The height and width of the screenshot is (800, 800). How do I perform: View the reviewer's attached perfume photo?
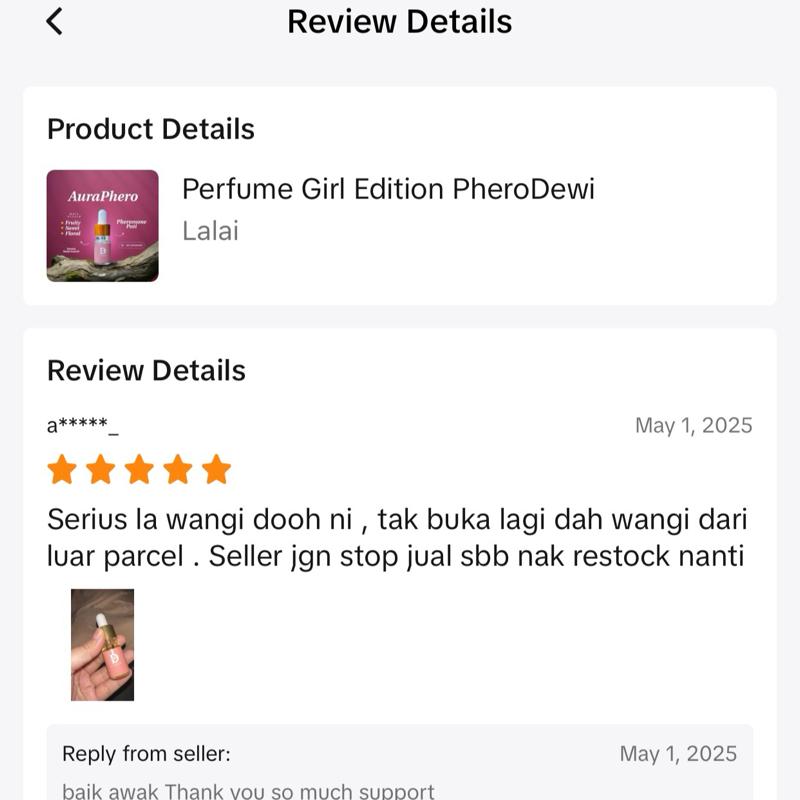point(102,644)
